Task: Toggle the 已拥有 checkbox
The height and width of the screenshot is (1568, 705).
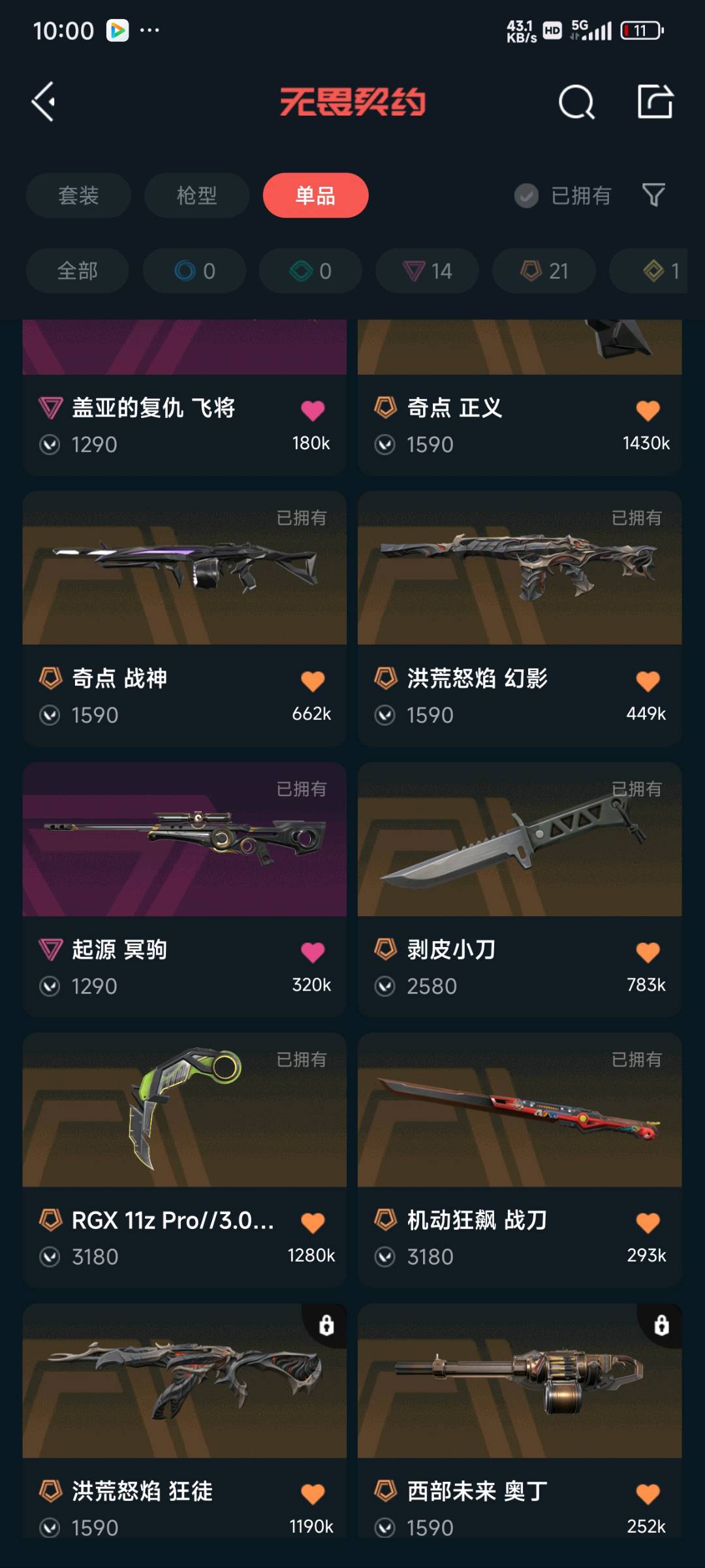Action: [x=526, y=195]
